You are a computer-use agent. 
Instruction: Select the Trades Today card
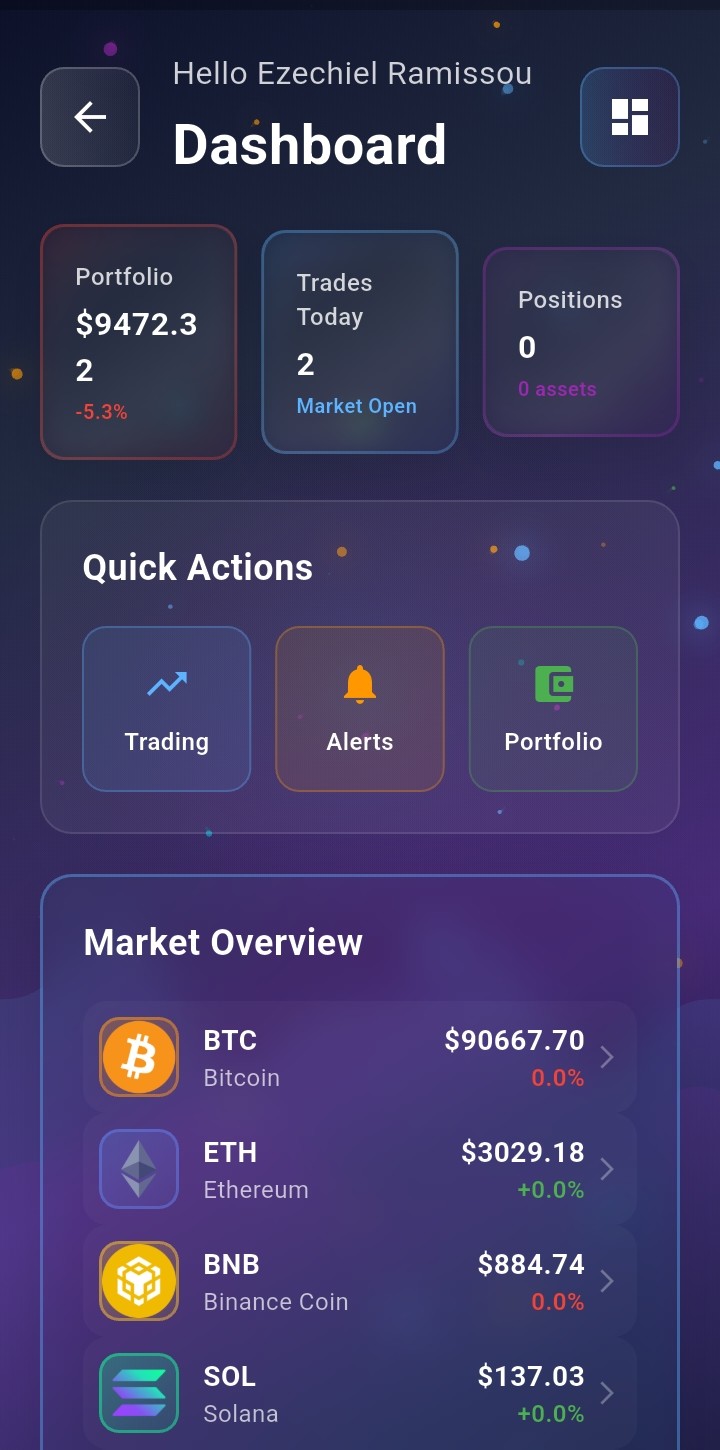pyautogui.click(x=359, y=342)
